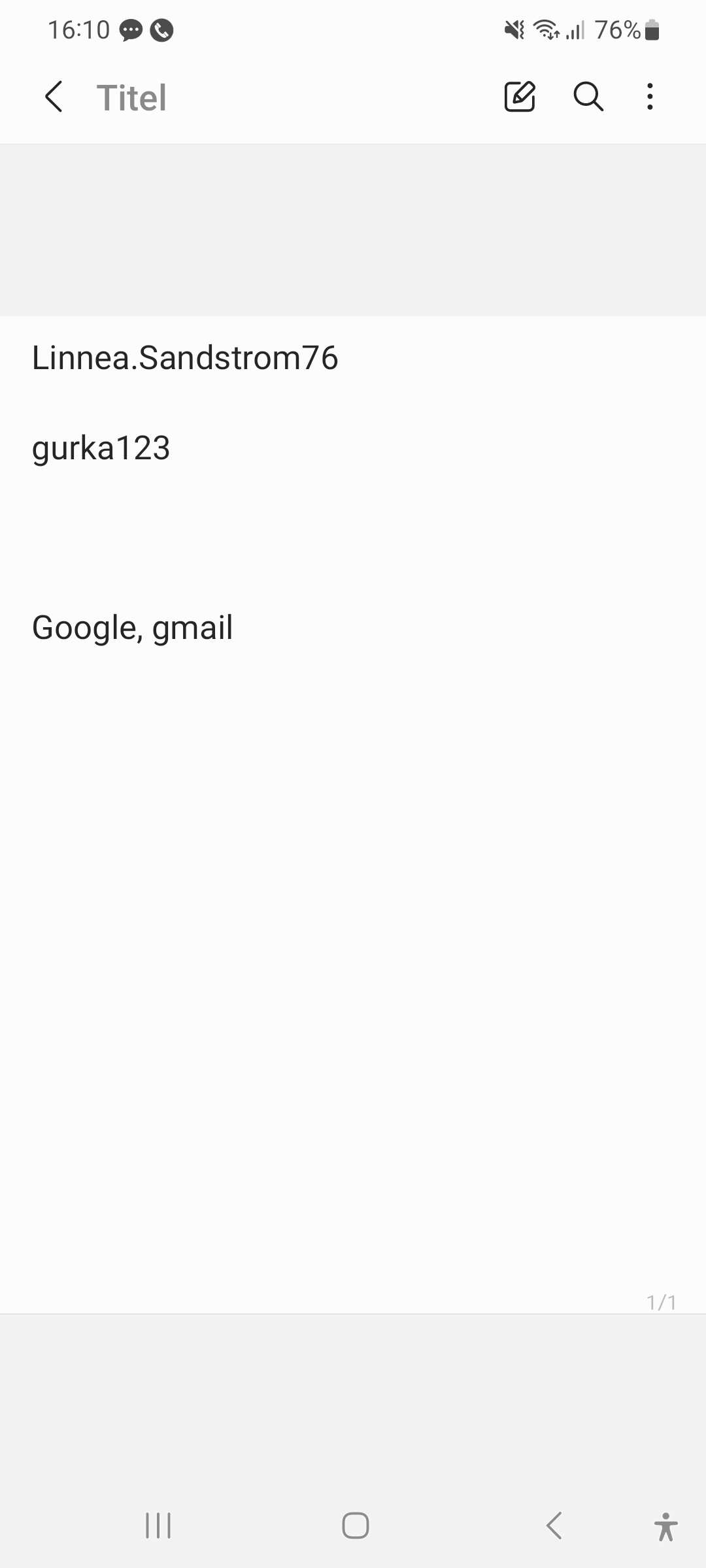Viewport: 706px width, 1568px height.
Task: Tap the Titel field to edit title
Action: pos(132,98)
